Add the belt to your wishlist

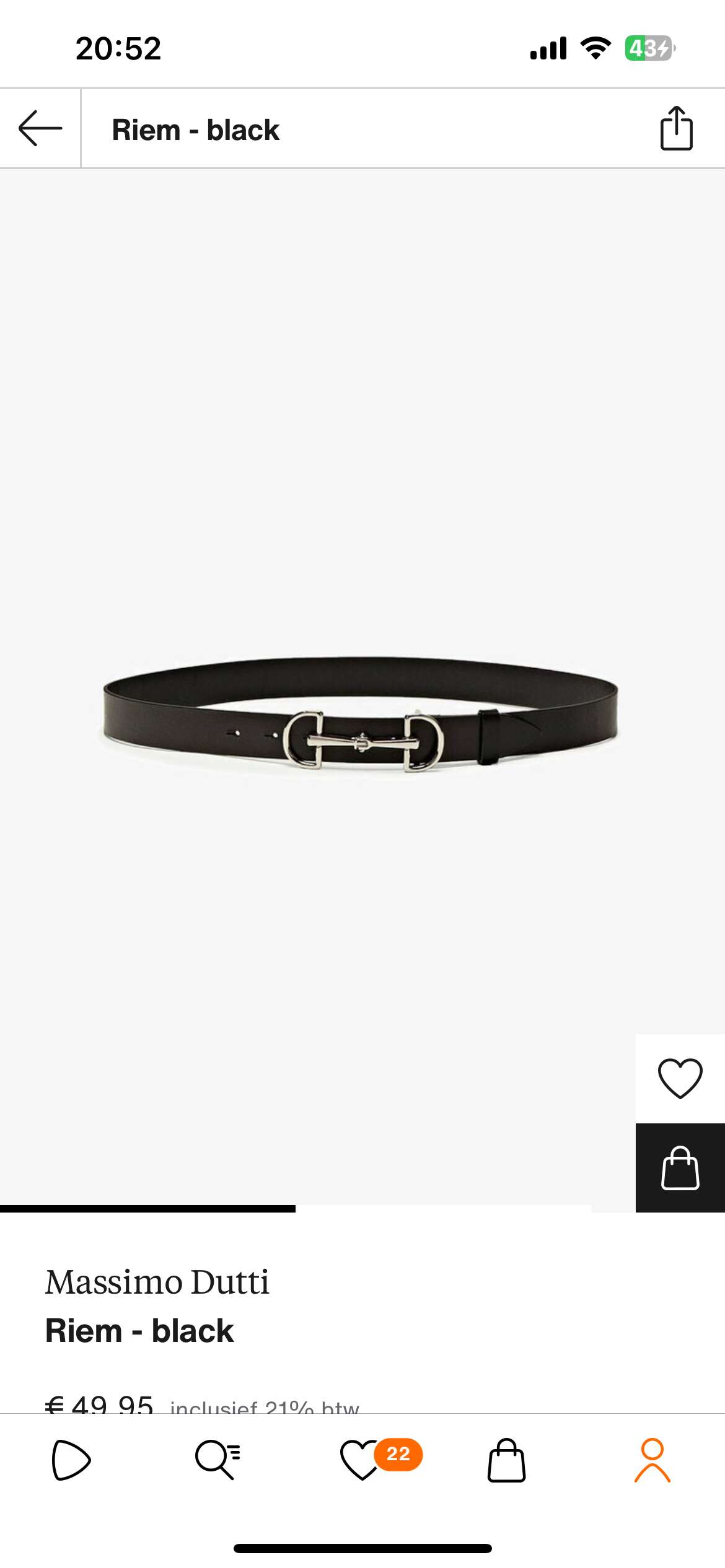point(680,1078)
